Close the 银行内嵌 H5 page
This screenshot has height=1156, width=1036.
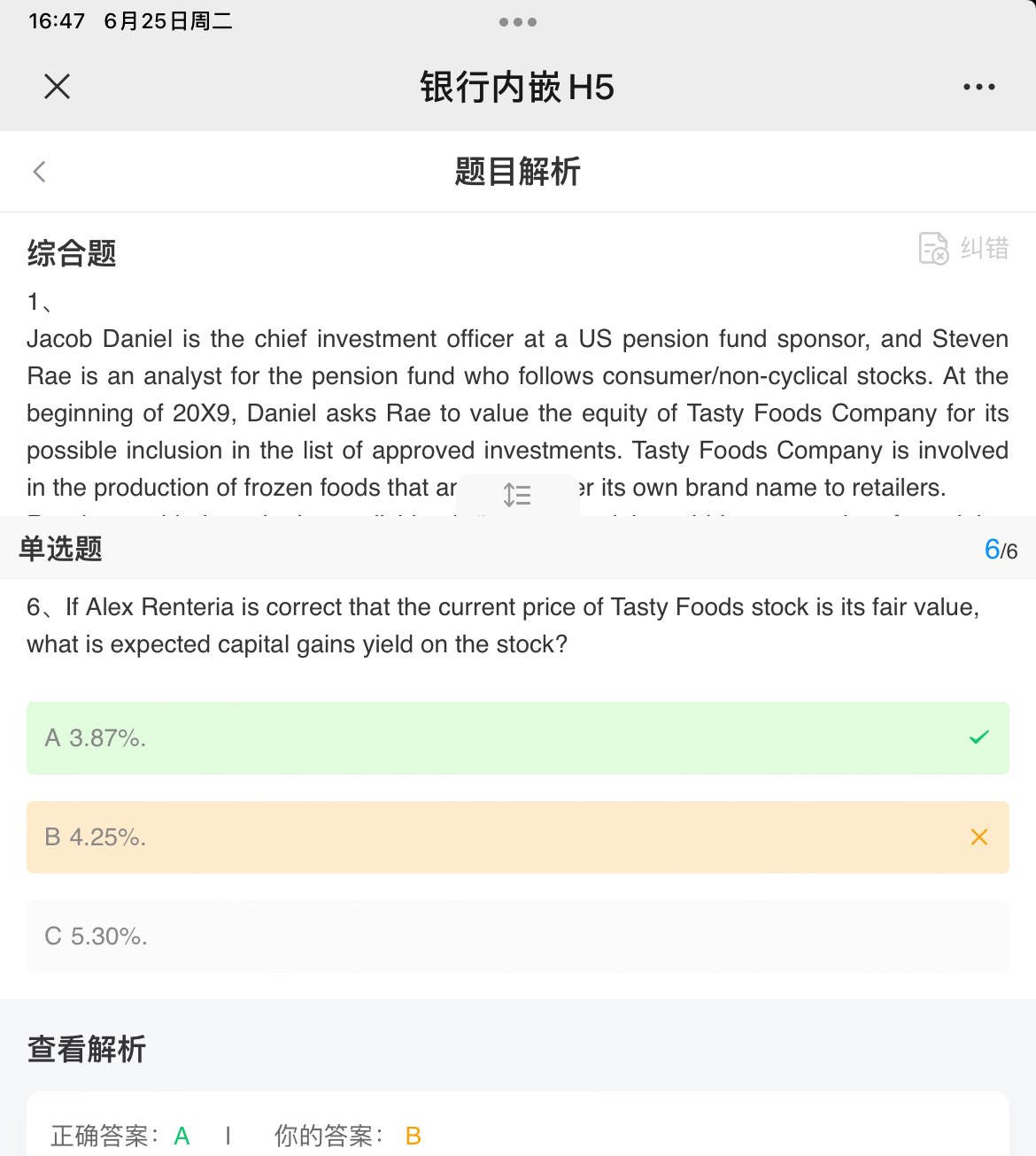click(x=57, y=87)
